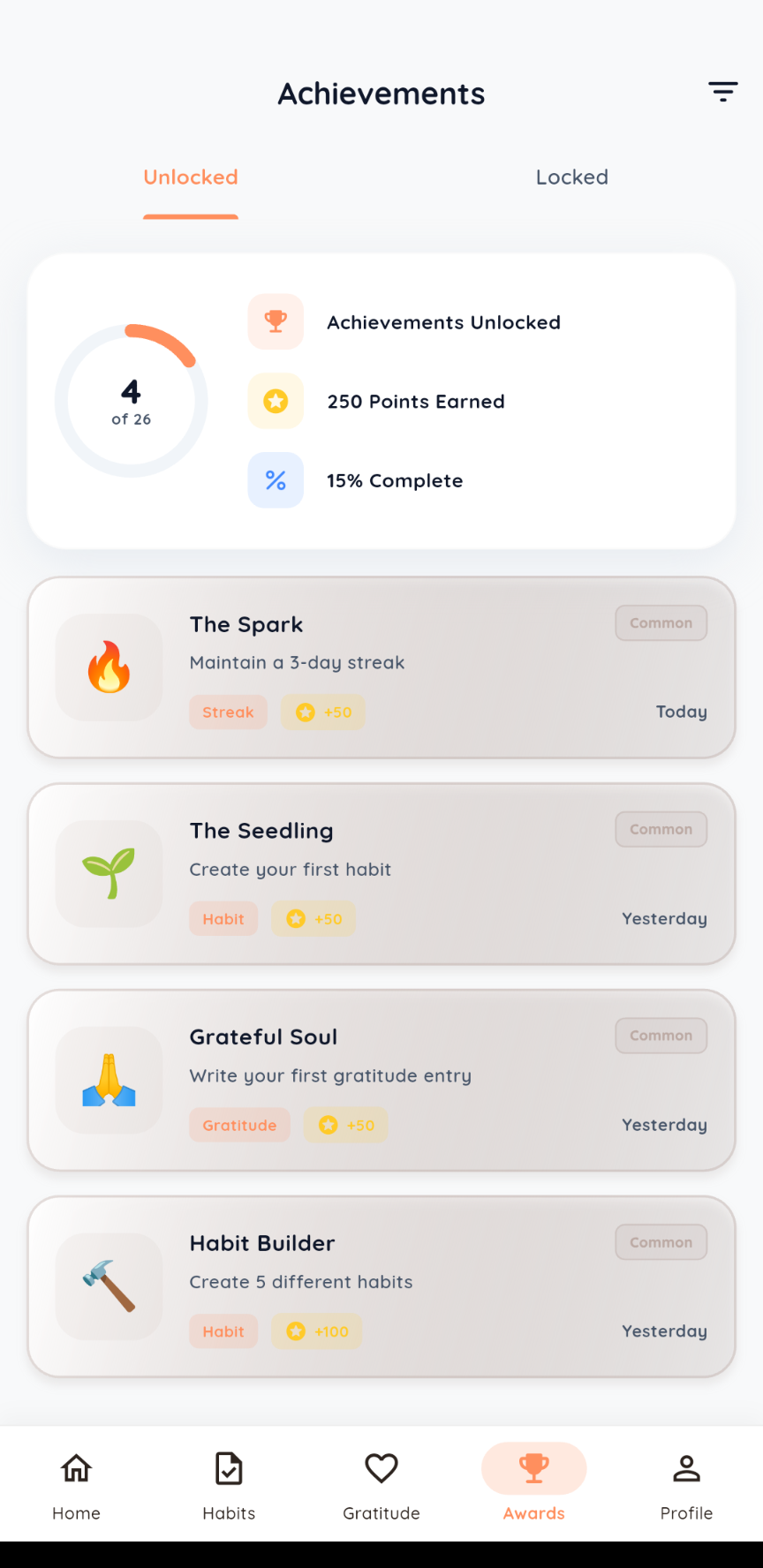763x1568 pixels.
Task: Click the Common badge on Habit Builder
Action: (x=661, y=1241)
